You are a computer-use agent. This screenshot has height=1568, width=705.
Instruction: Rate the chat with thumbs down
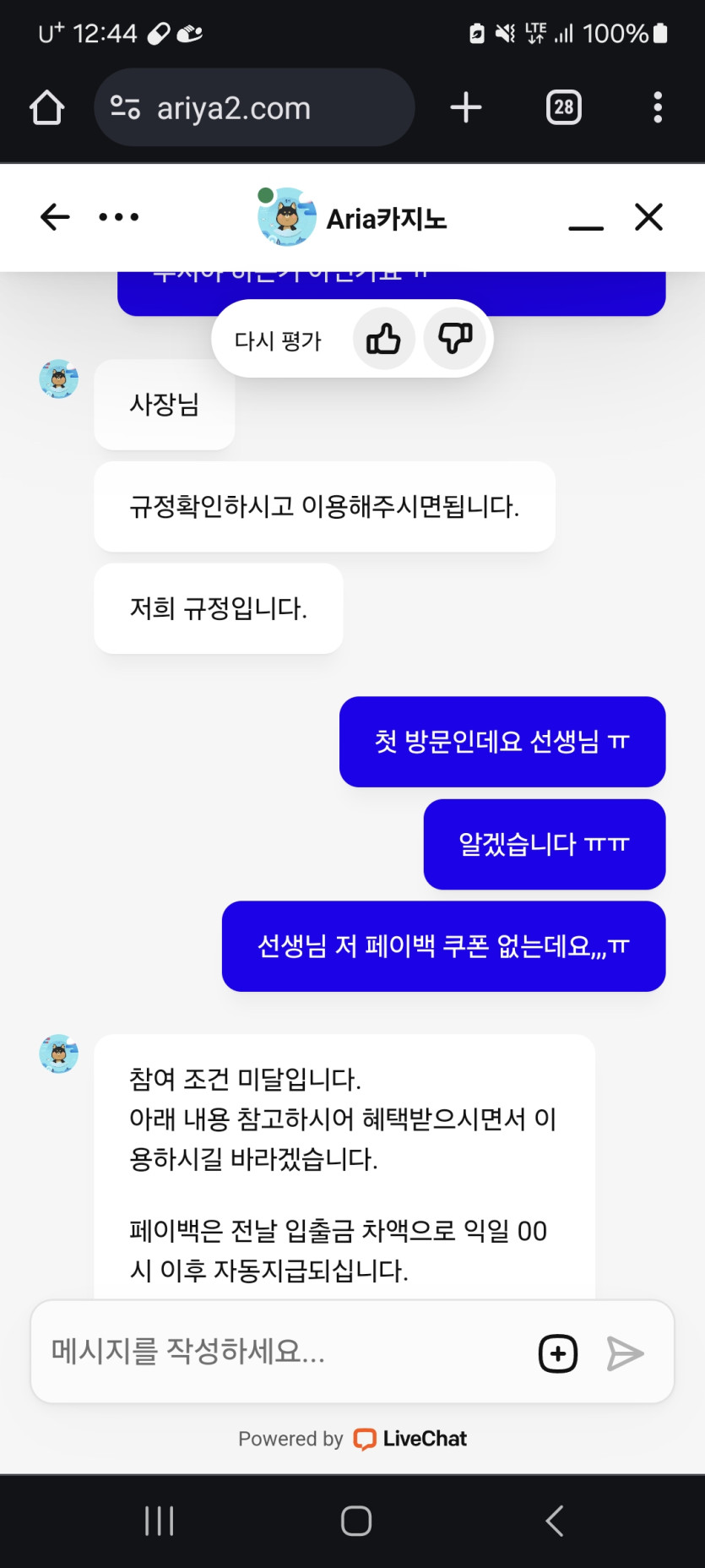[455, 340]
